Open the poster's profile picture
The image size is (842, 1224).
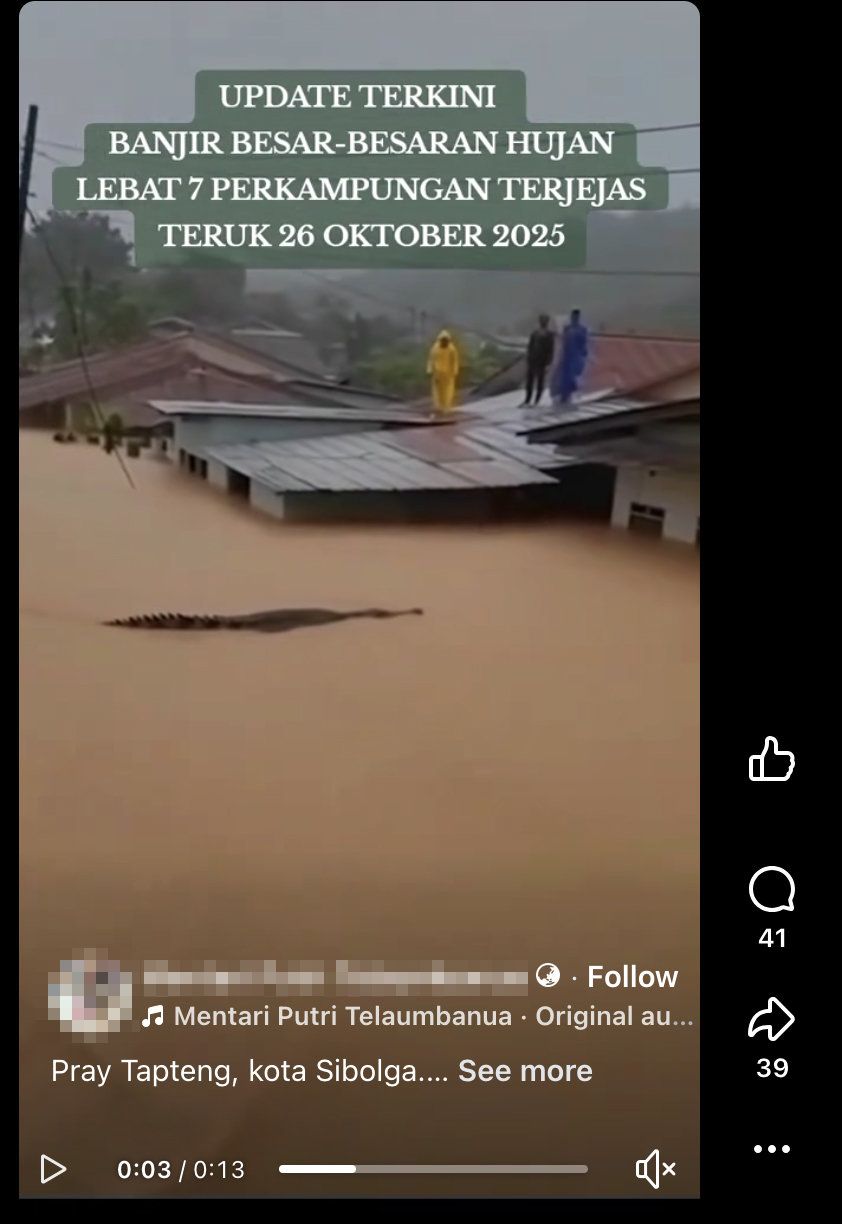pos(90,996)
